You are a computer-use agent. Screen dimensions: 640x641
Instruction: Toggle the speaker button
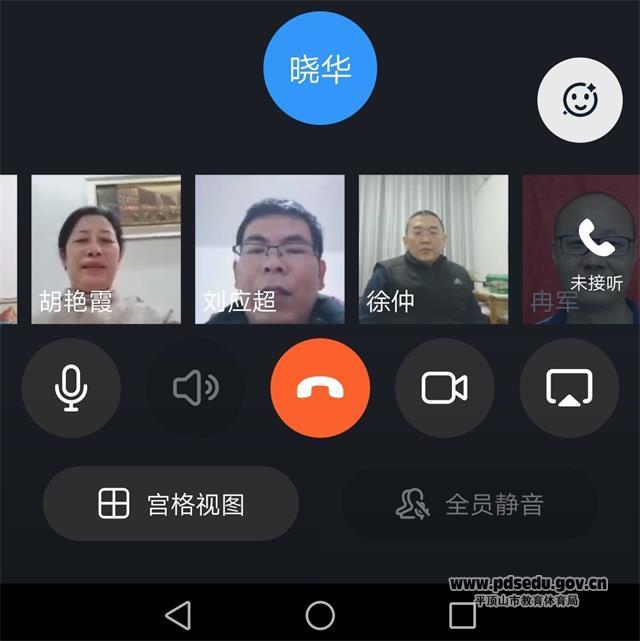click(x=196, y=388)
